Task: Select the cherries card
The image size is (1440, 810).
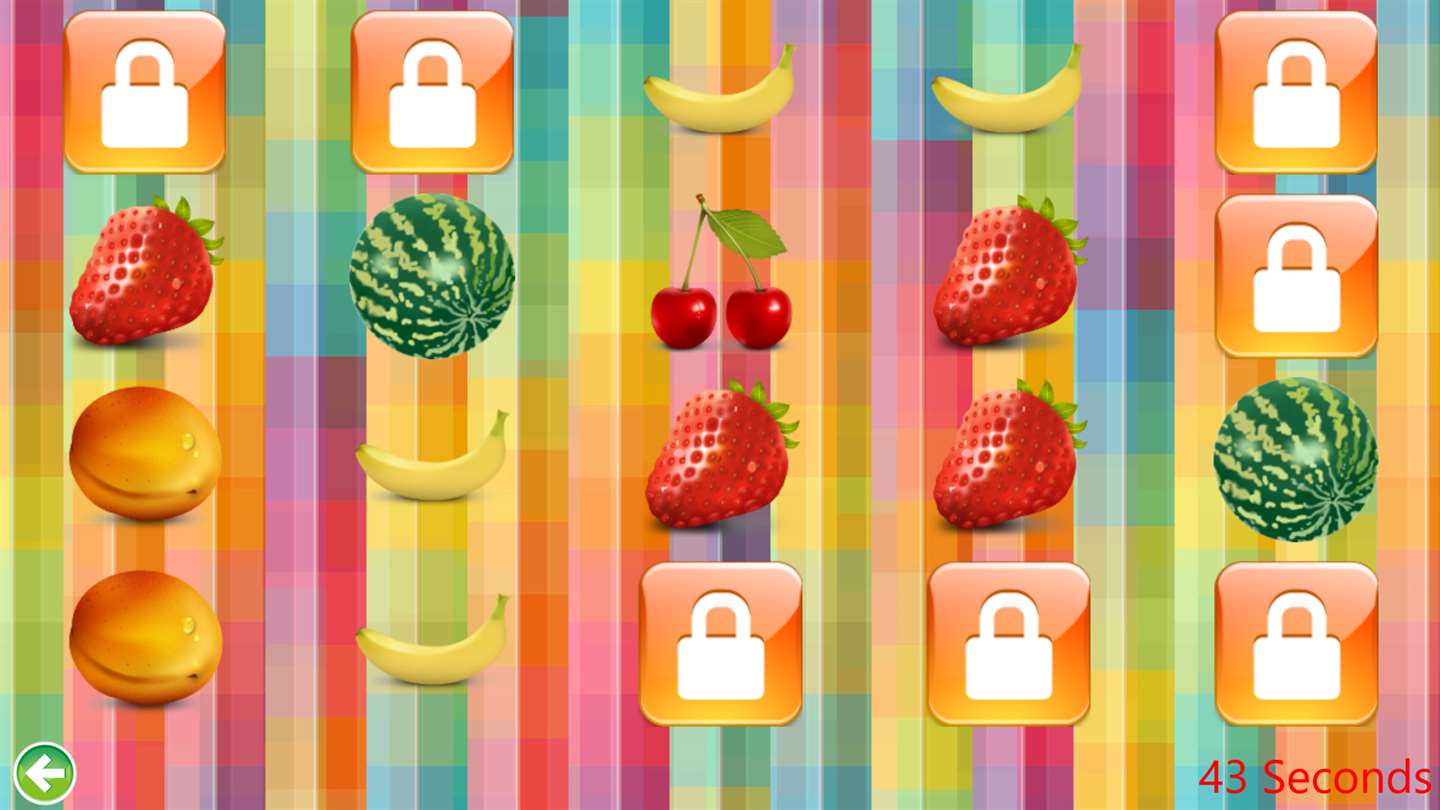Action: [x=721, y=273]
